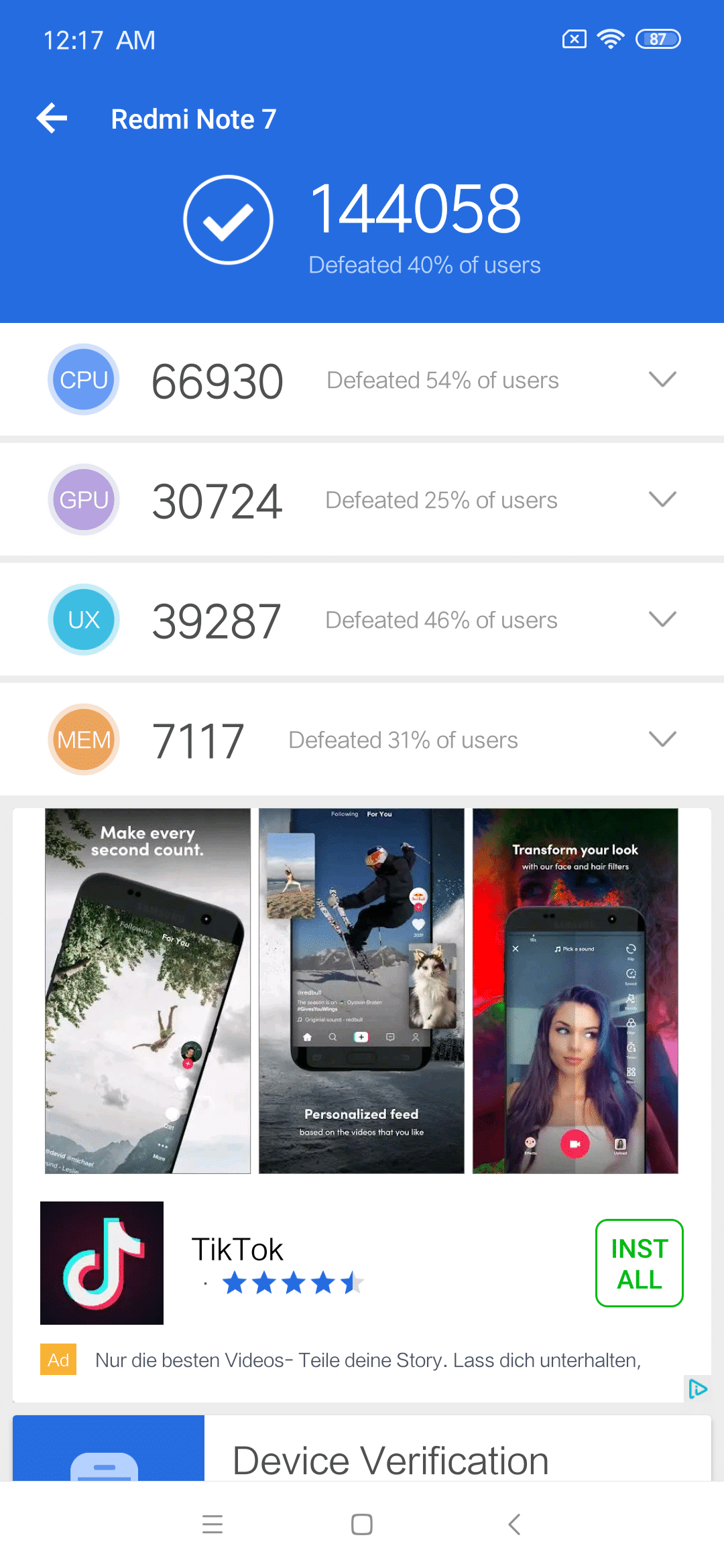The height and width of the screenshot is (1568, 724).
Task: Expand the MEM score details
Action: (662, 739)
